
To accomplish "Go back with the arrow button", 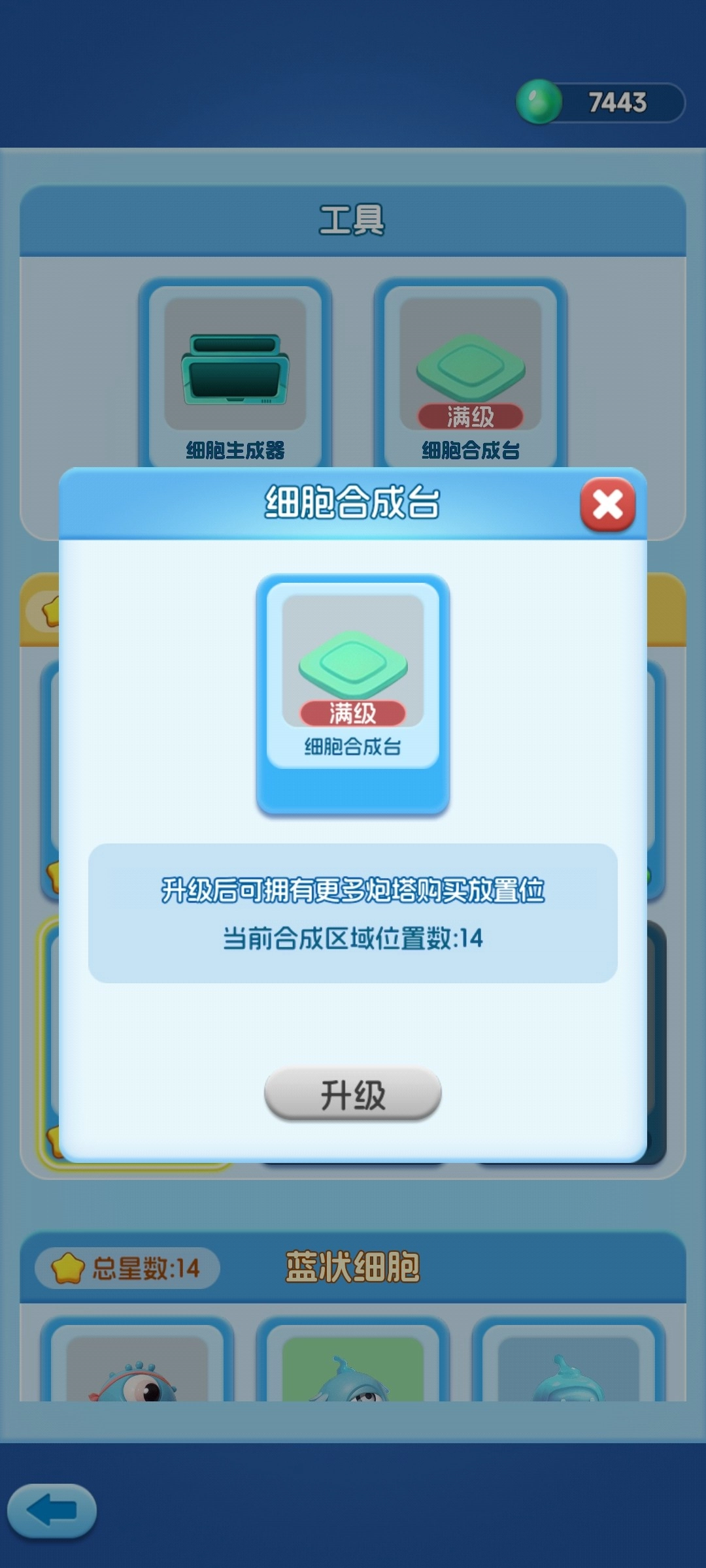I will coord(52,1511).
